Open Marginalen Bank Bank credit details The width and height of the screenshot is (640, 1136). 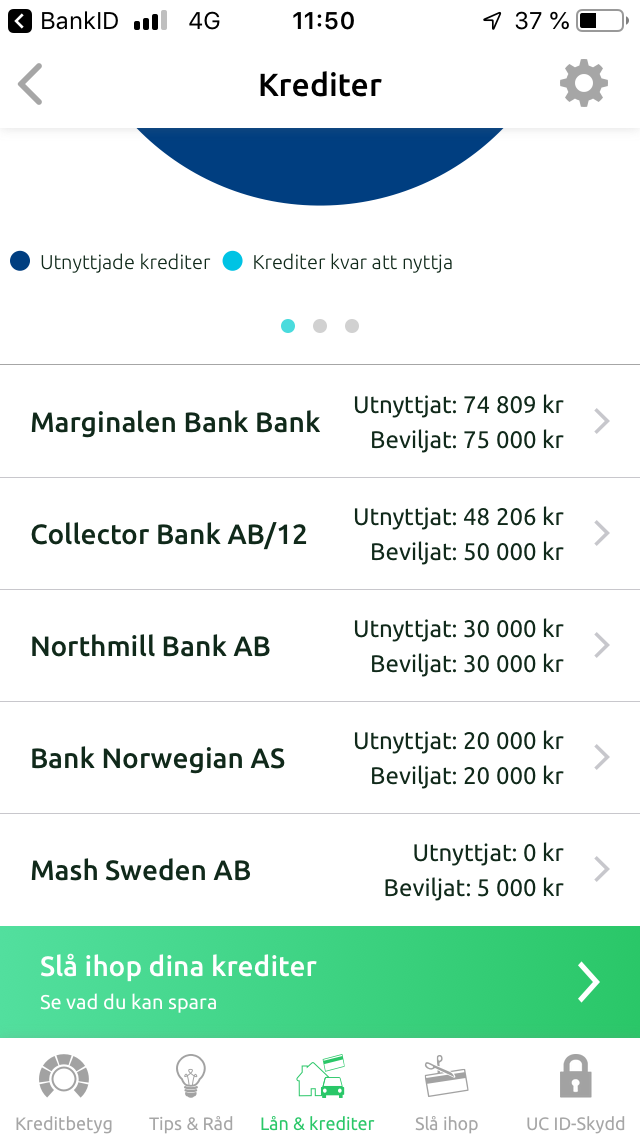click(320, 422)
